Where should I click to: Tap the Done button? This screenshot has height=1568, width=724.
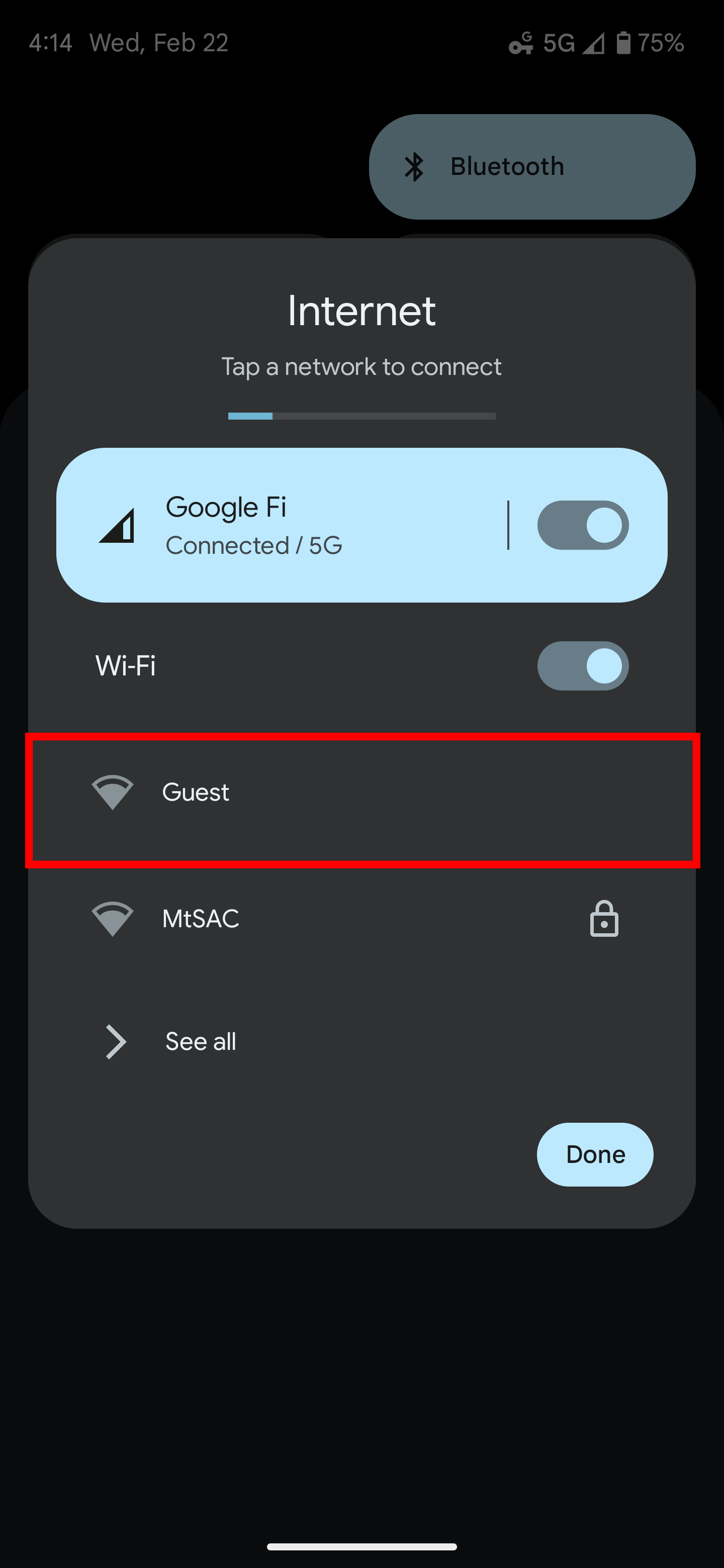[595, 1154]
